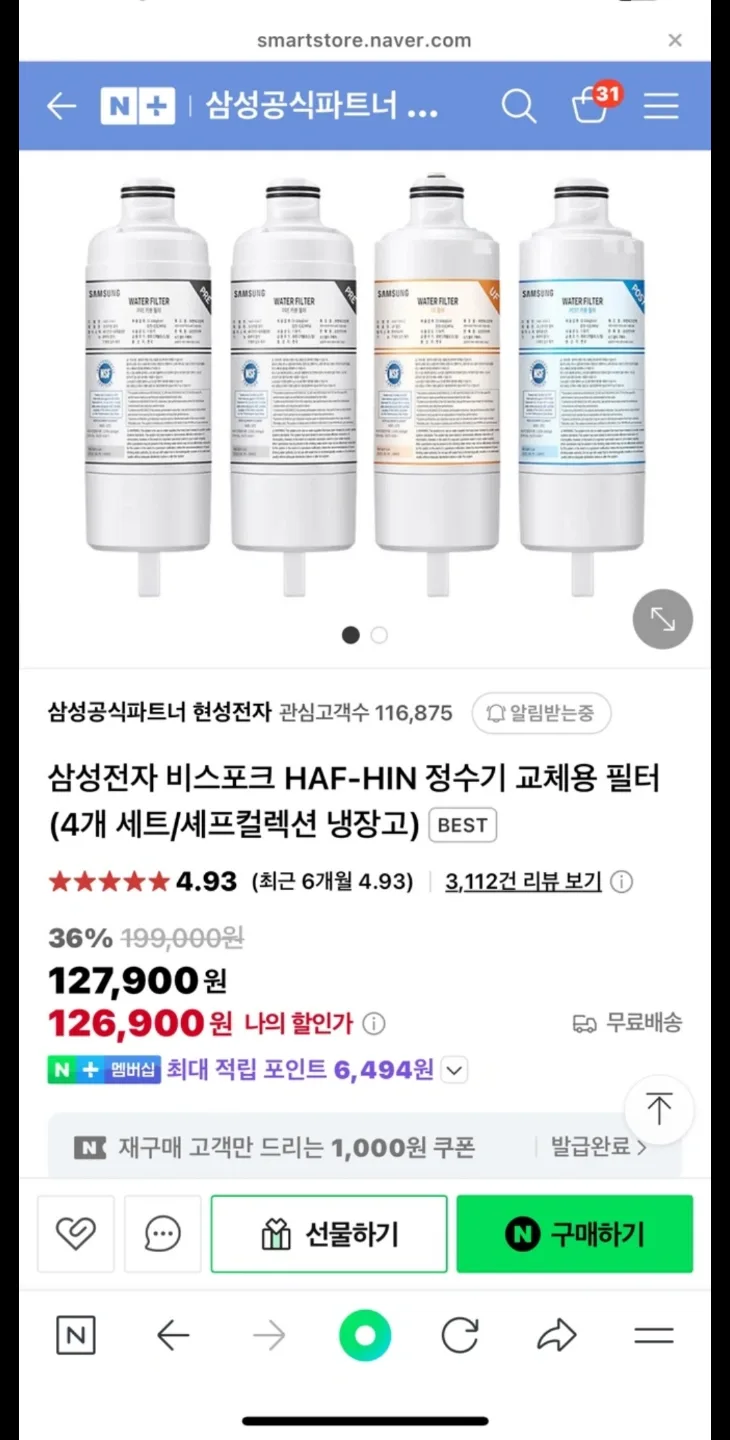Expand the 최대 적립 포인트 details chevron
Screen dimensions: 730x1440
tap(454, 1069)
